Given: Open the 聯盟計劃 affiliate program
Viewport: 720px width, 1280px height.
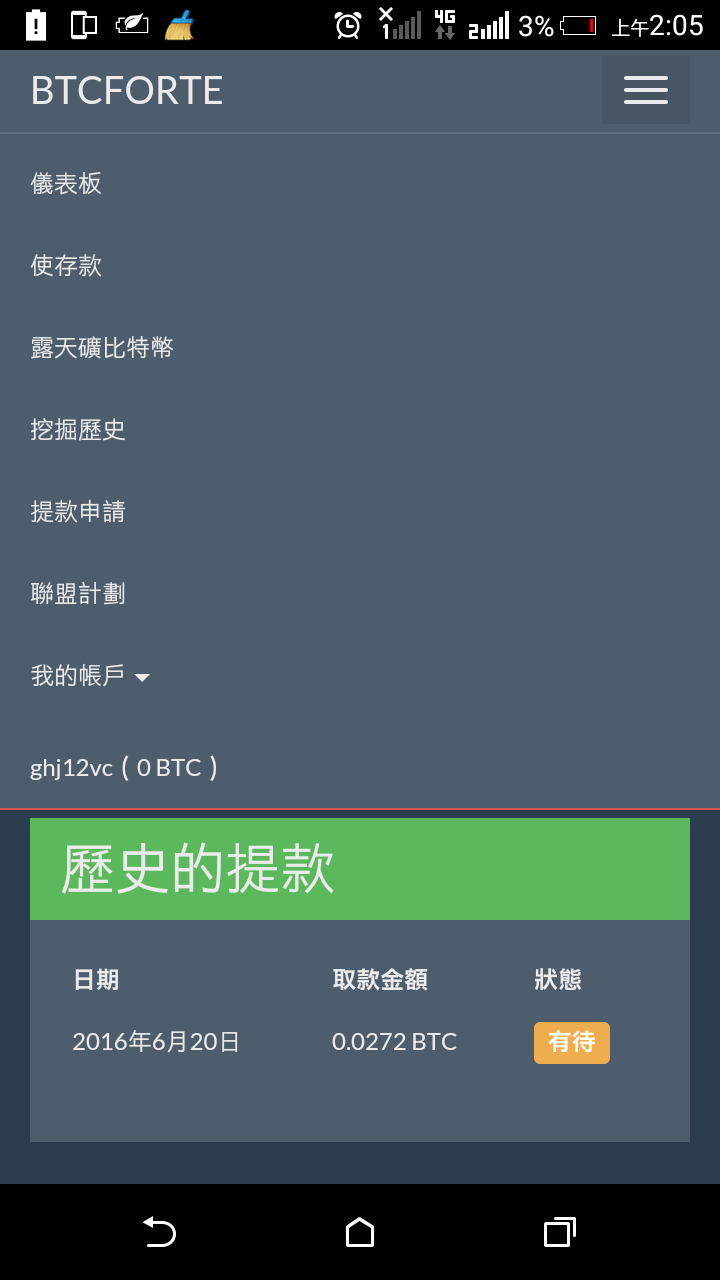Looking at the screenshot, I should [78, 594].
